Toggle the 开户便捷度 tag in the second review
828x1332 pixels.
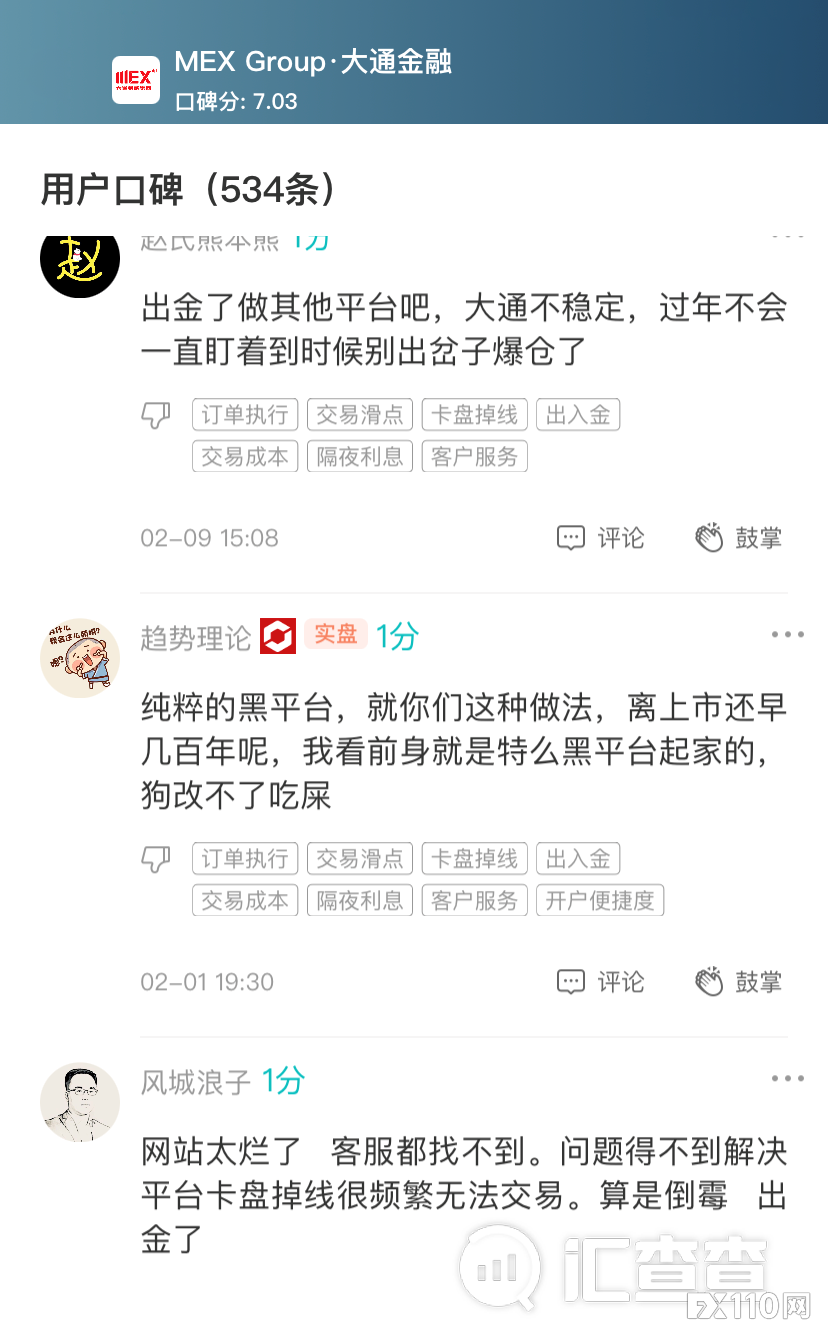click(600, 900)
